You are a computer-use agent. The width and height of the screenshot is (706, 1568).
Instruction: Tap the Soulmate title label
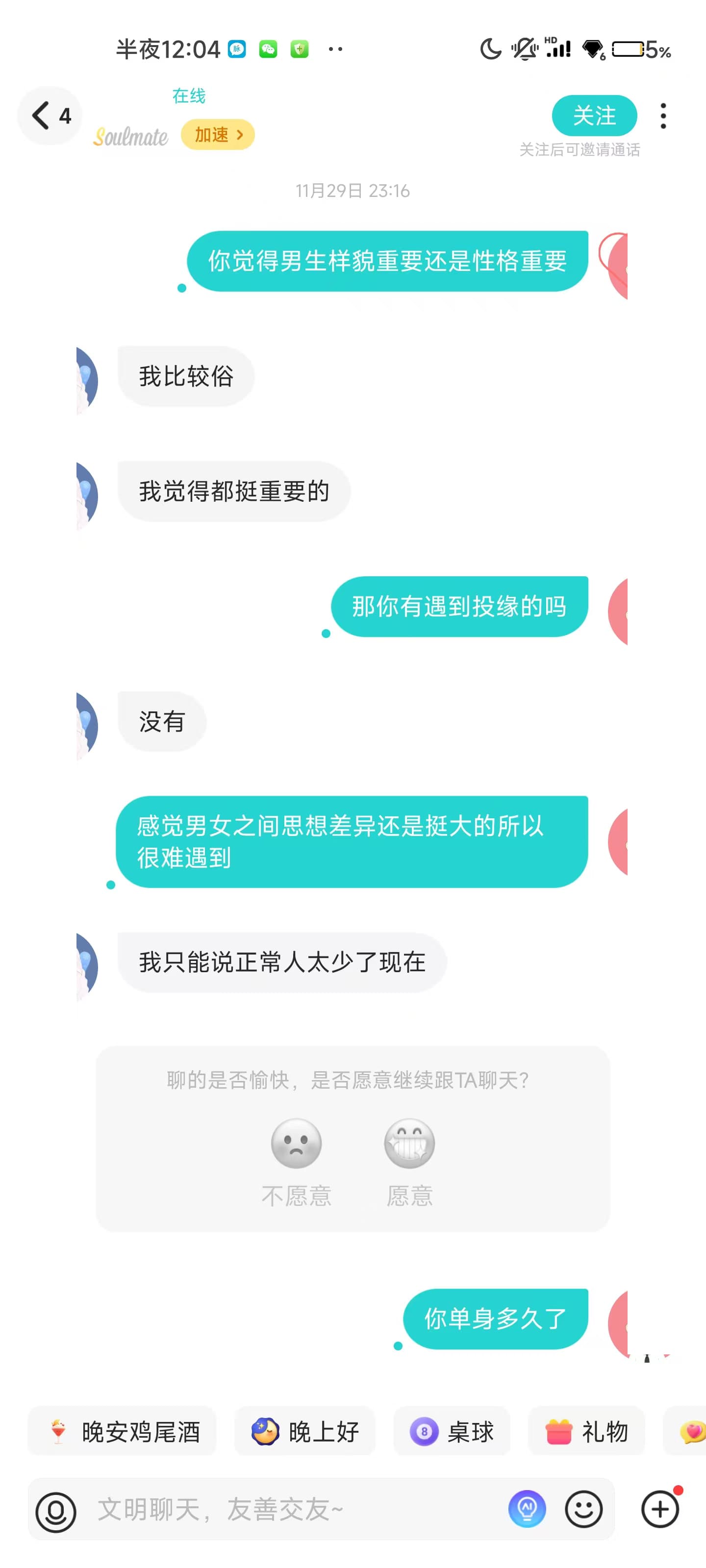point(130,137)
